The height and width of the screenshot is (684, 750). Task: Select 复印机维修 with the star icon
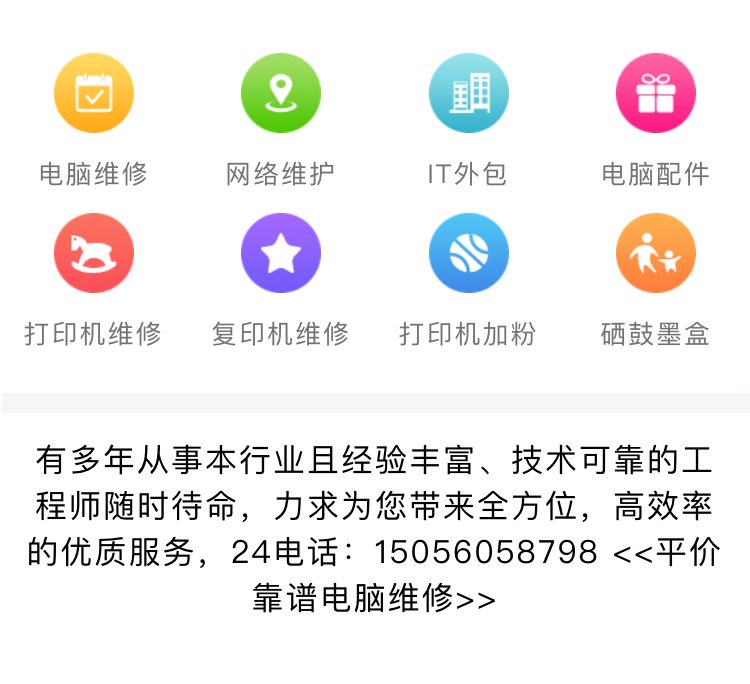click(x=280, y=254)
